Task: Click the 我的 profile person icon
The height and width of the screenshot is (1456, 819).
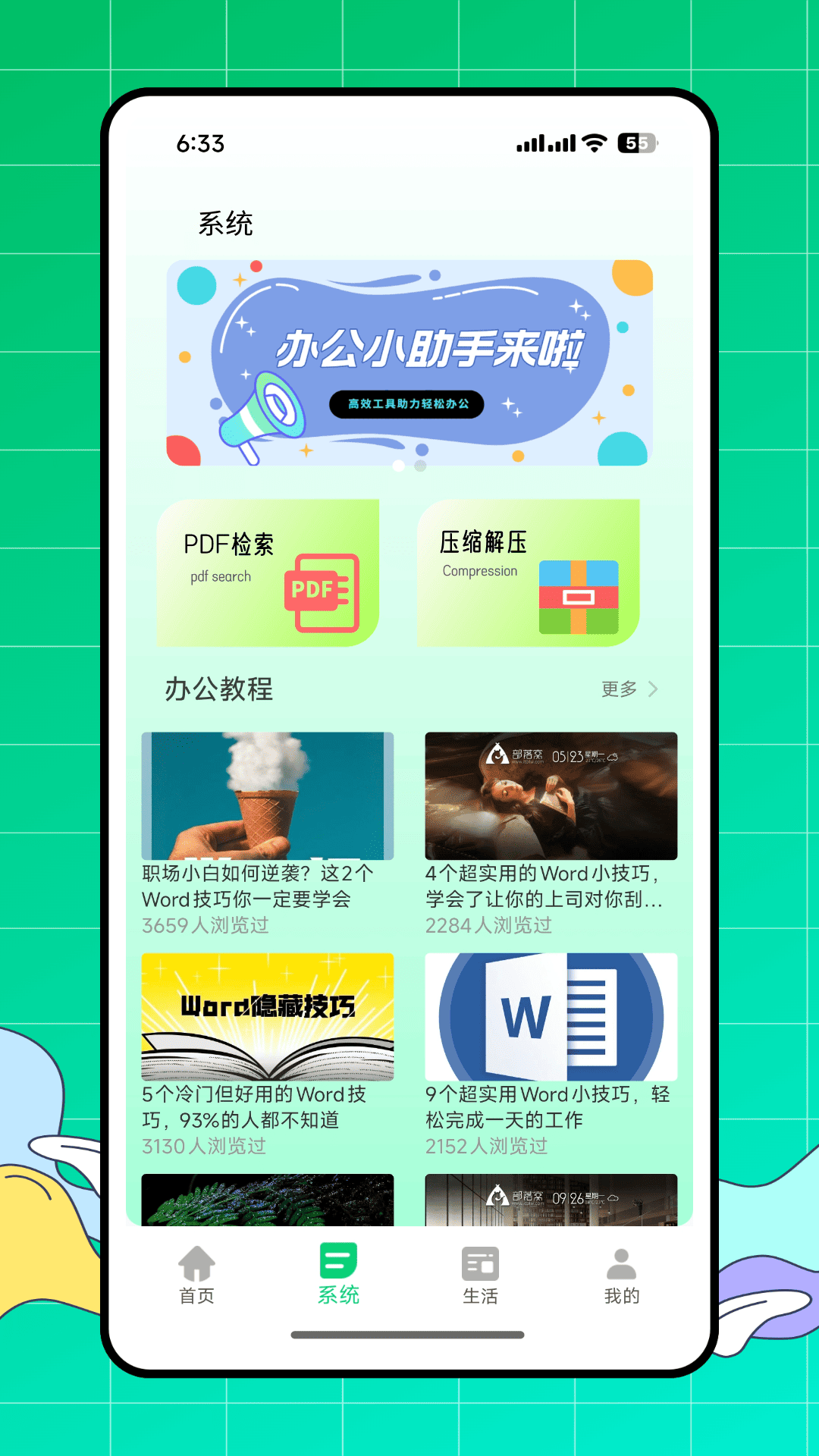Action: coord(620,1257)
